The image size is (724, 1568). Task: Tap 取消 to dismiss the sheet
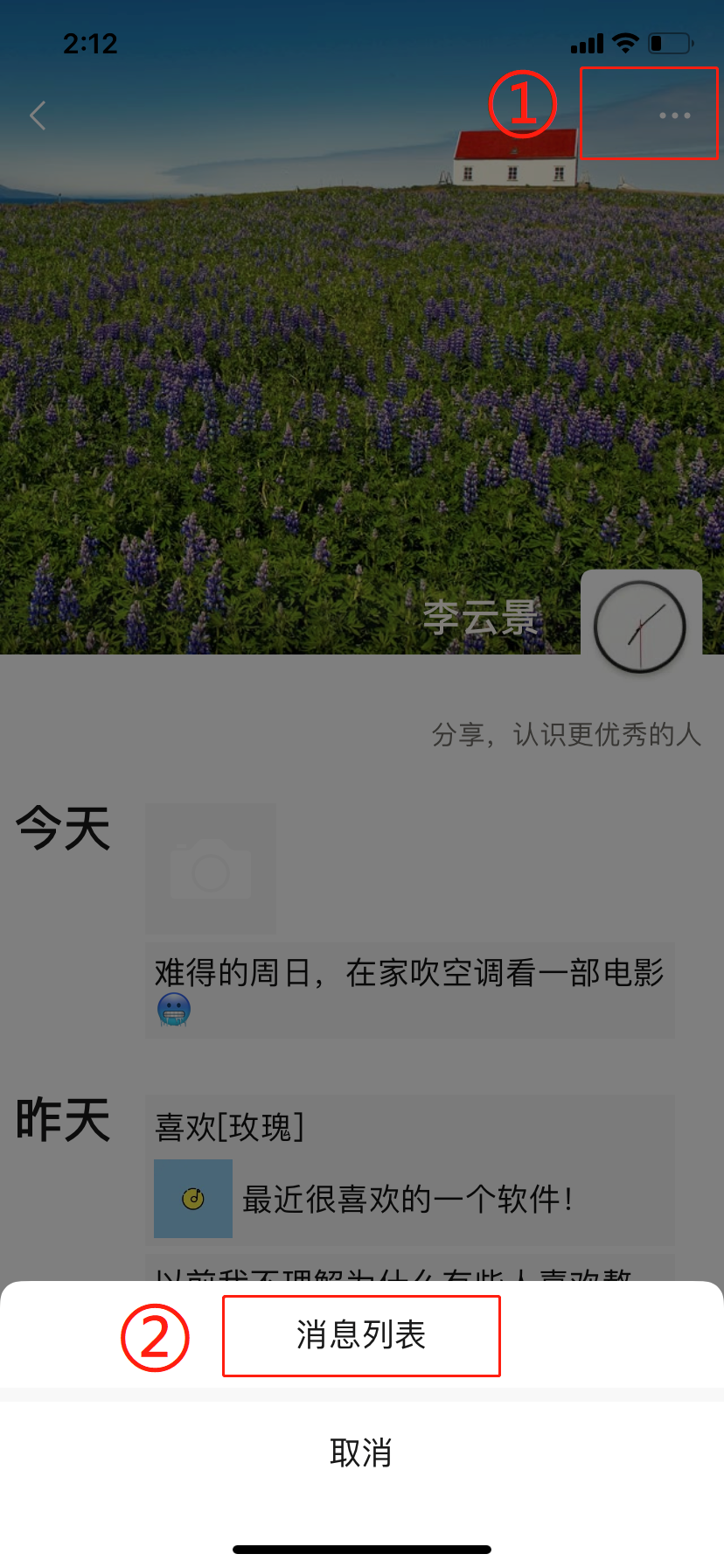[x=361, y=1453]
